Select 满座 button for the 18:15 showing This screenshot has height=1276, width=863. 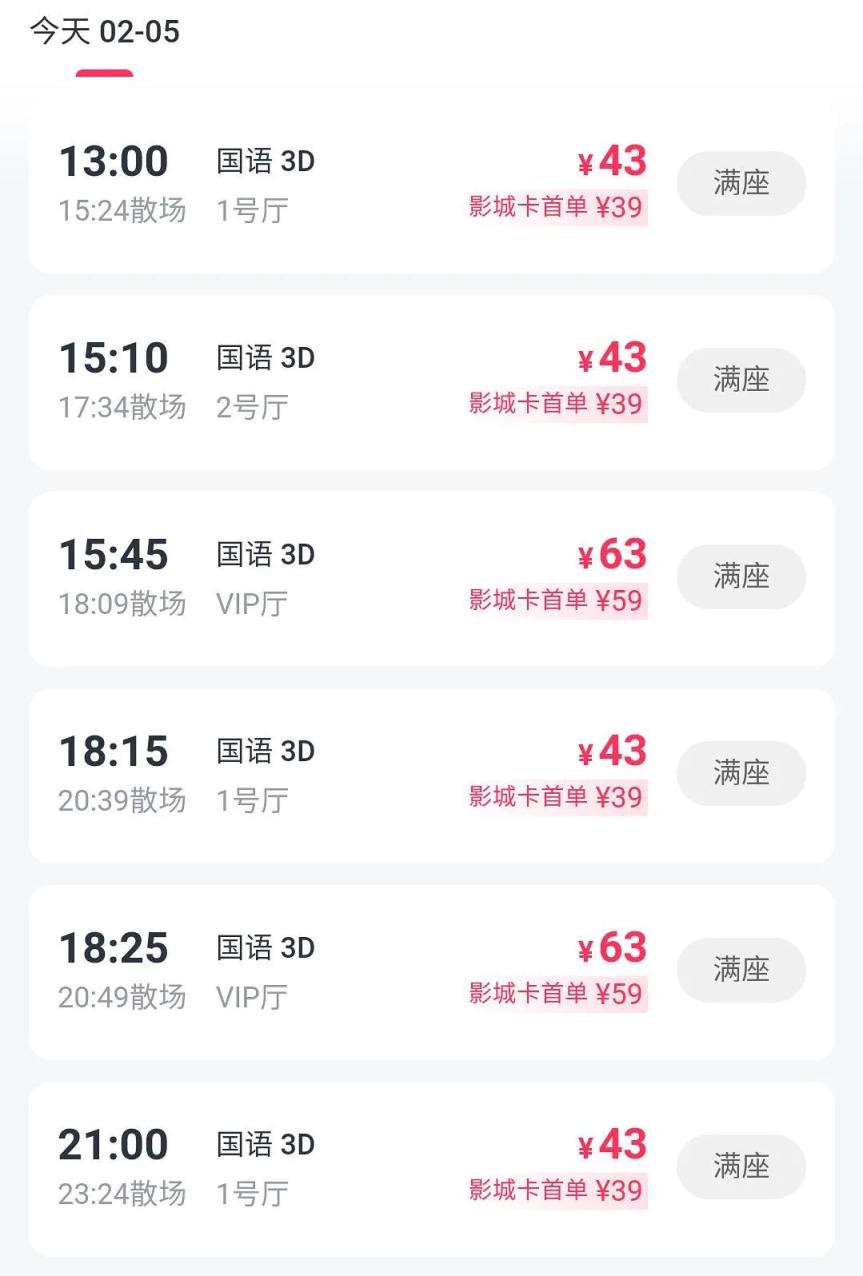pyautogui.click(x=741, y=773)
